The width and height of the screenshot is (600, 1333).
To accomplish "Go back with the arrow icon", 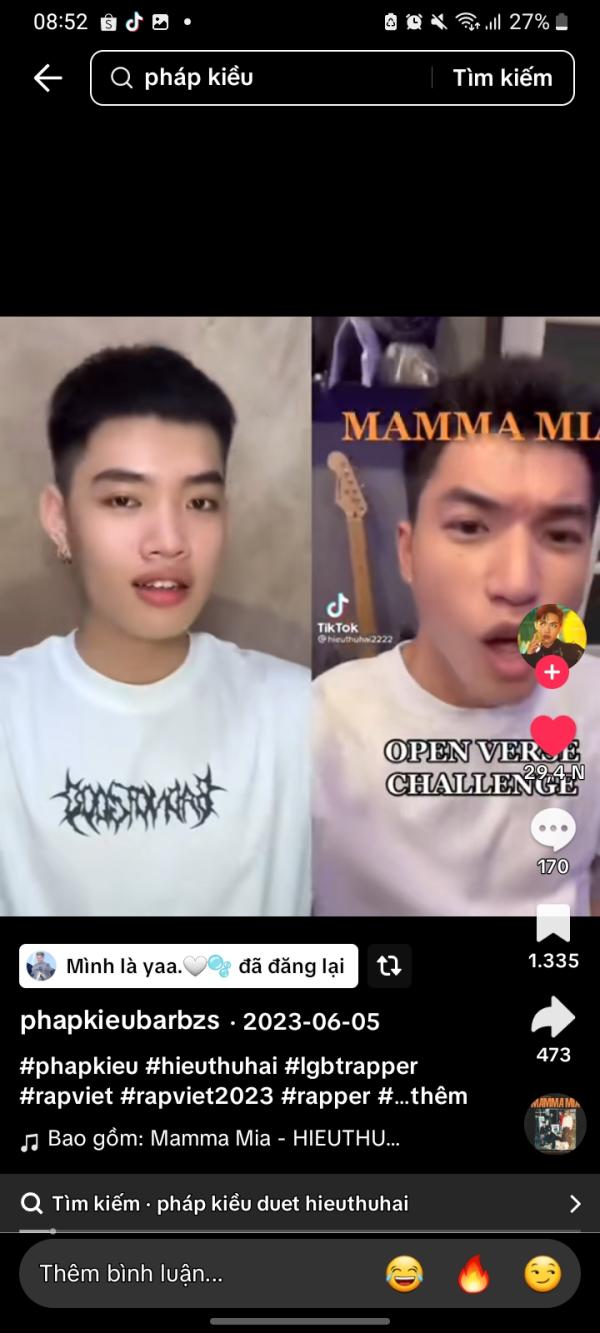I will 47,78.
